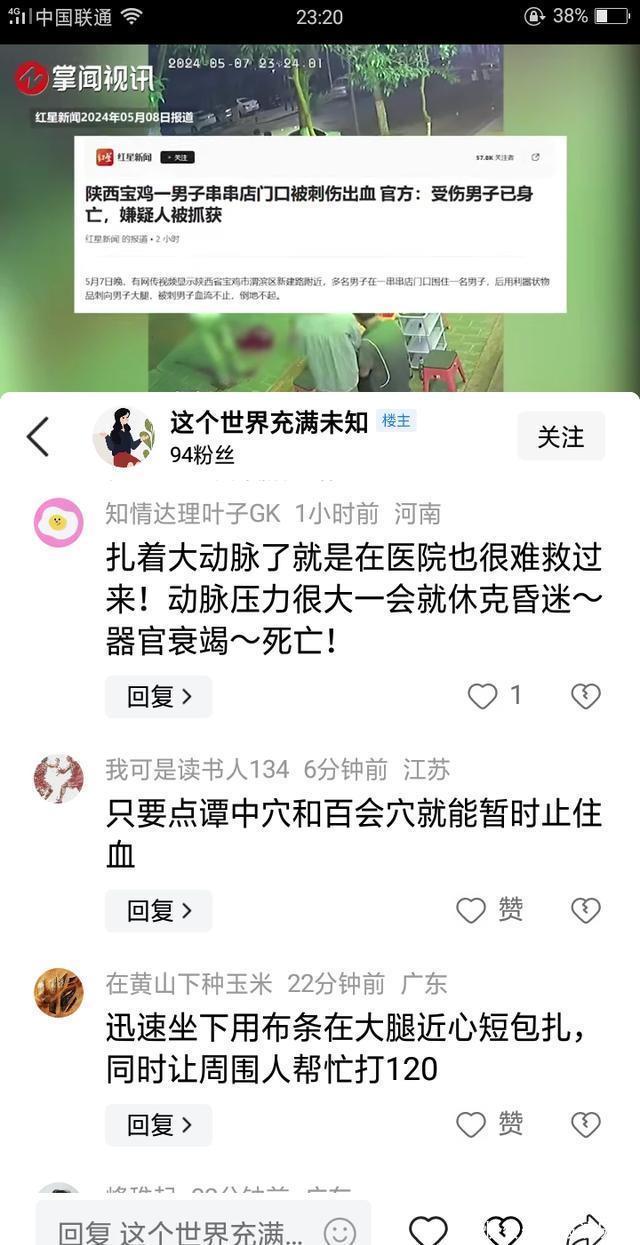Dislike 我可是读书人134's comment
The image size is (640, 1245).
click(x=585, y=910)
